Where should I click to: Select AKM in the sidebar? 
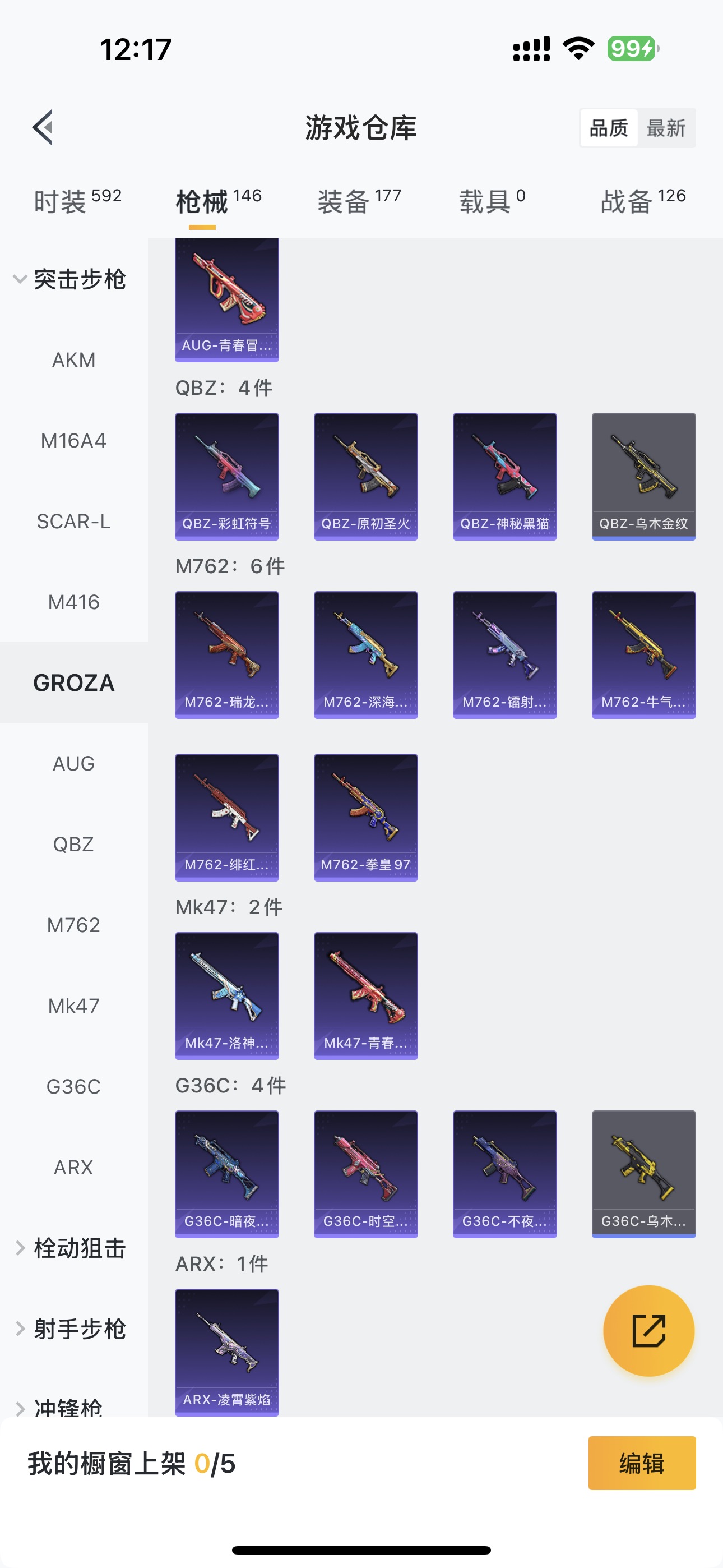(73, 359)
